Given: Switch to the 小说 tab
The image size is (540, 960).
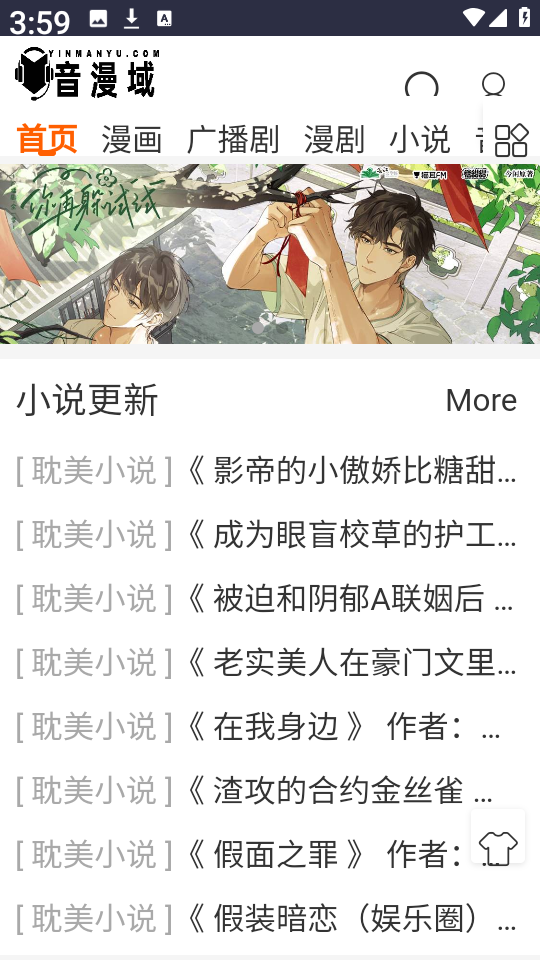Looking at the screenshot, I should pyautogui.click(x=420, y=140).
